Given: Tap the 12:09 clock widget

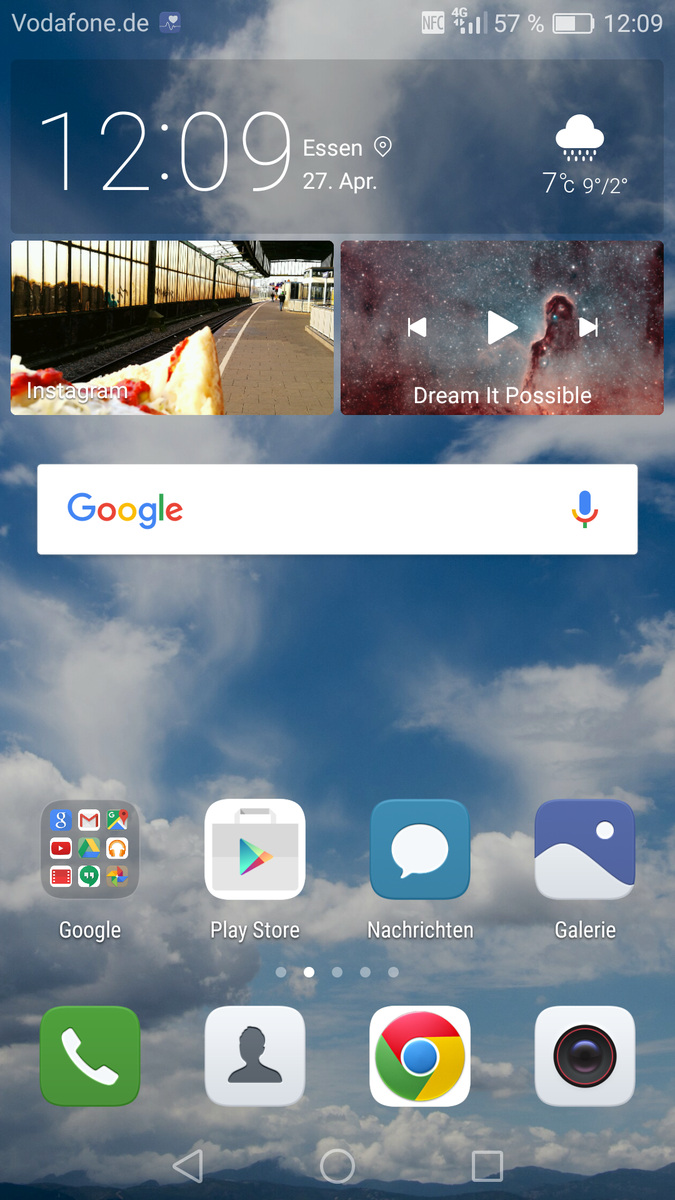Looking at the screenshot, I should (165, 150).
